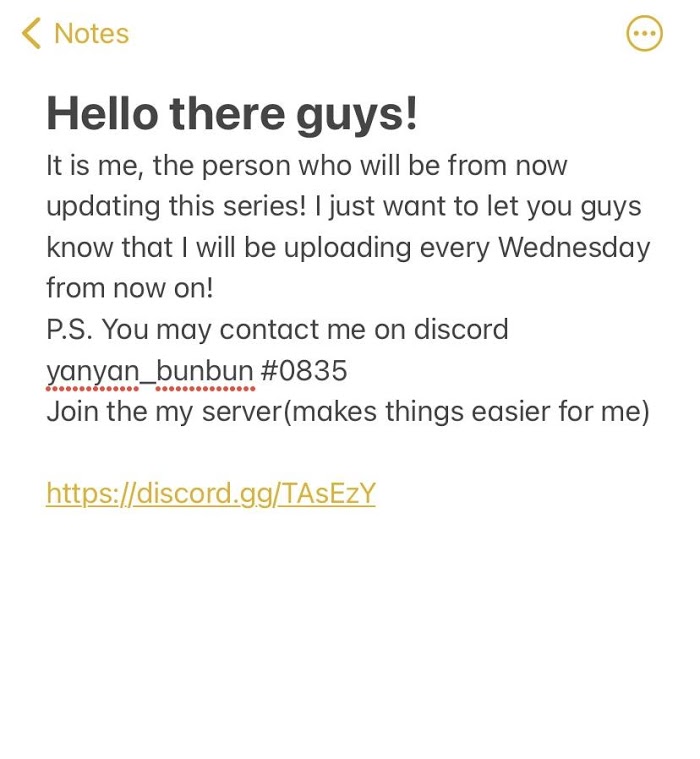Open the more options ellipsis menu
This screenshot has height=759, width=700.
point(644,34)
